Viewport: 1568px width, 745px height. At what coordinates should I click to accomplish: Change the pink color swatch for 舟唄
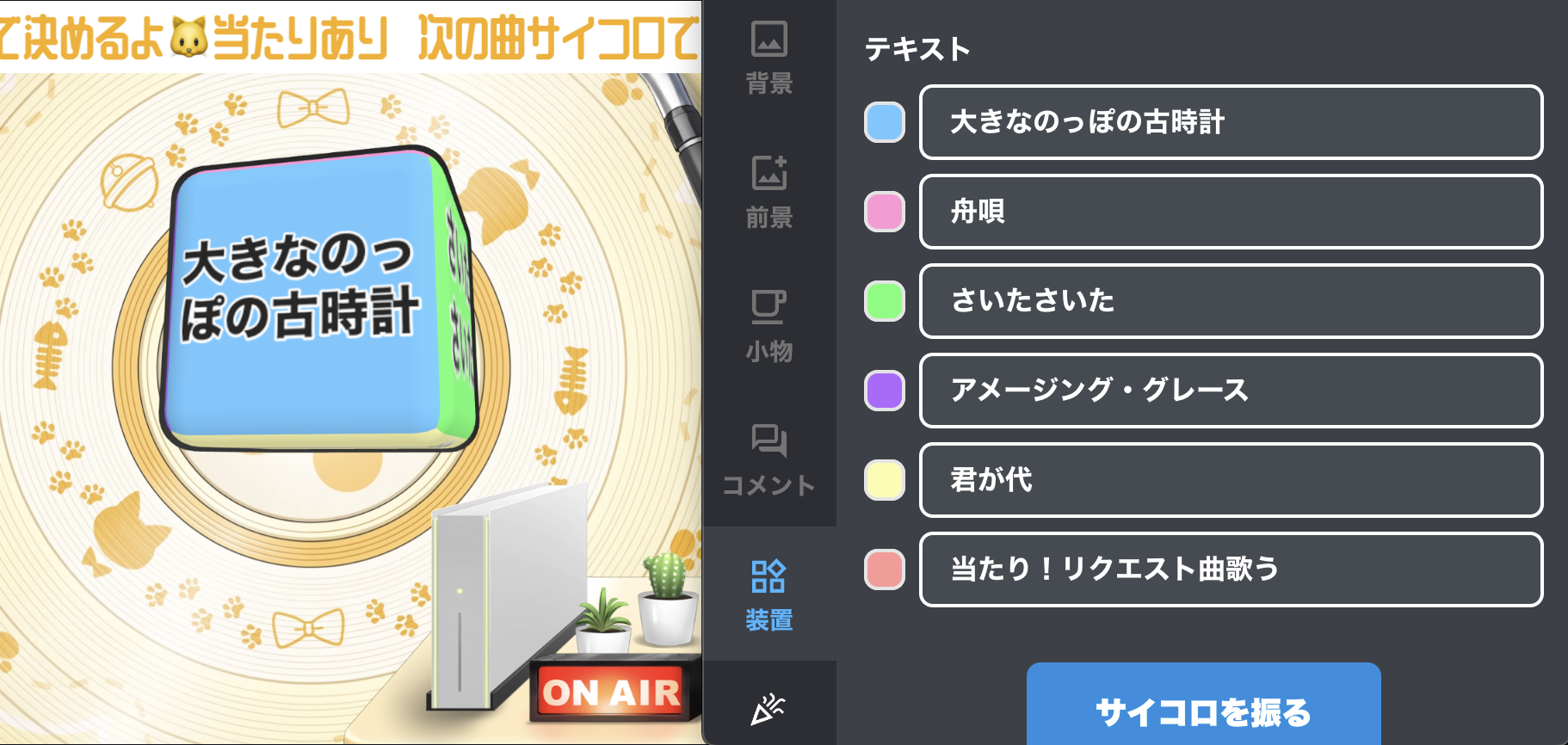885,212
